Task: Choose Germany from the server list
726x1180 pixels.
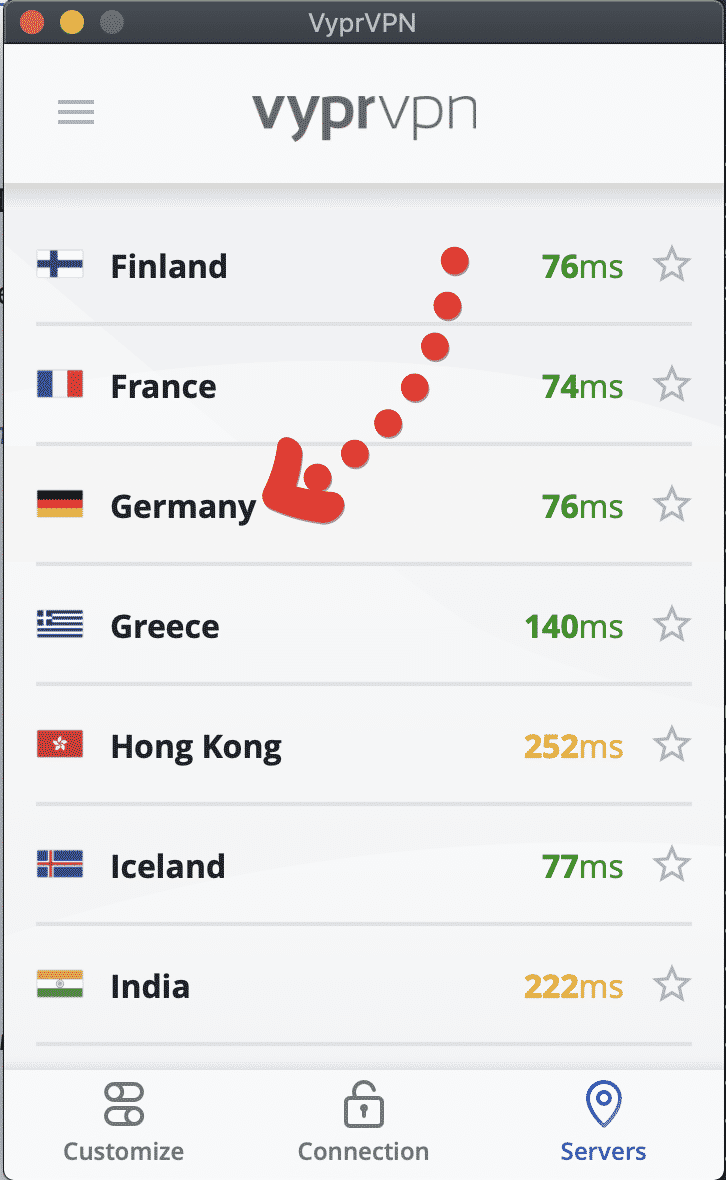Action: pyautogui.click(x=183, y=506)
